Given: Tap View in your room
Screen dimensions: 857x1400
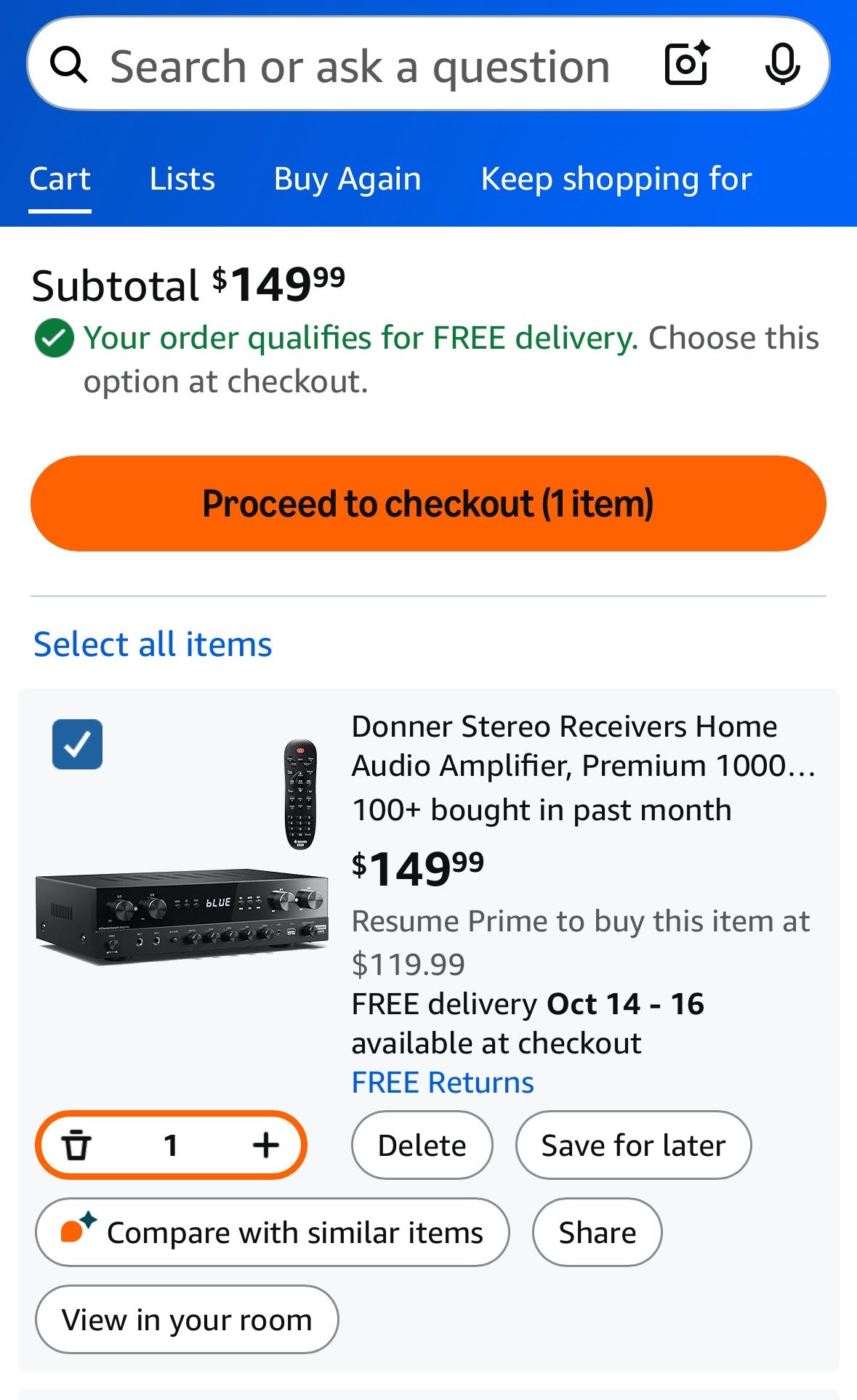Looking at the screenshot, I should click(x=185, y=1319).
